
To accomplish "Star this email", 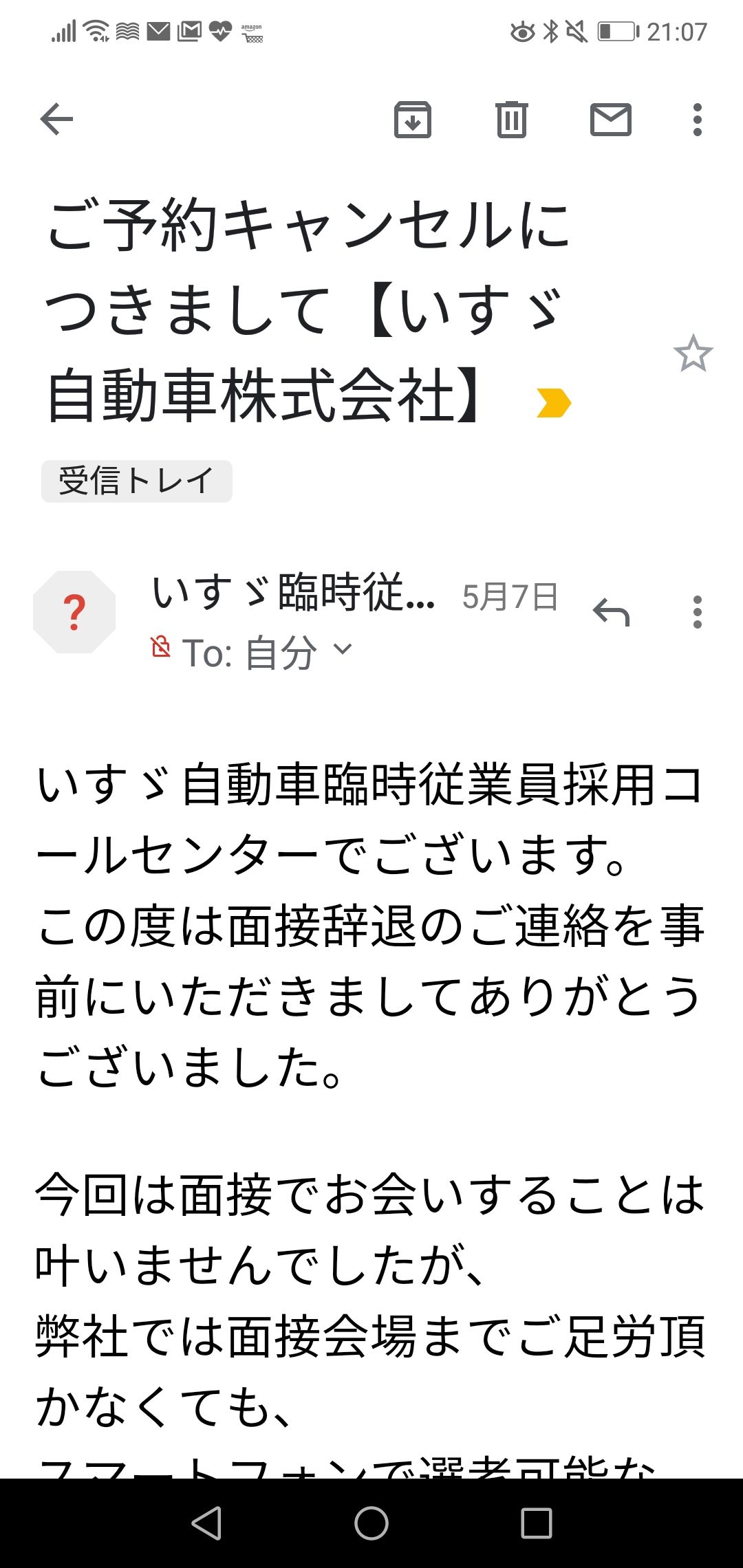I will [x=693, y=353].
